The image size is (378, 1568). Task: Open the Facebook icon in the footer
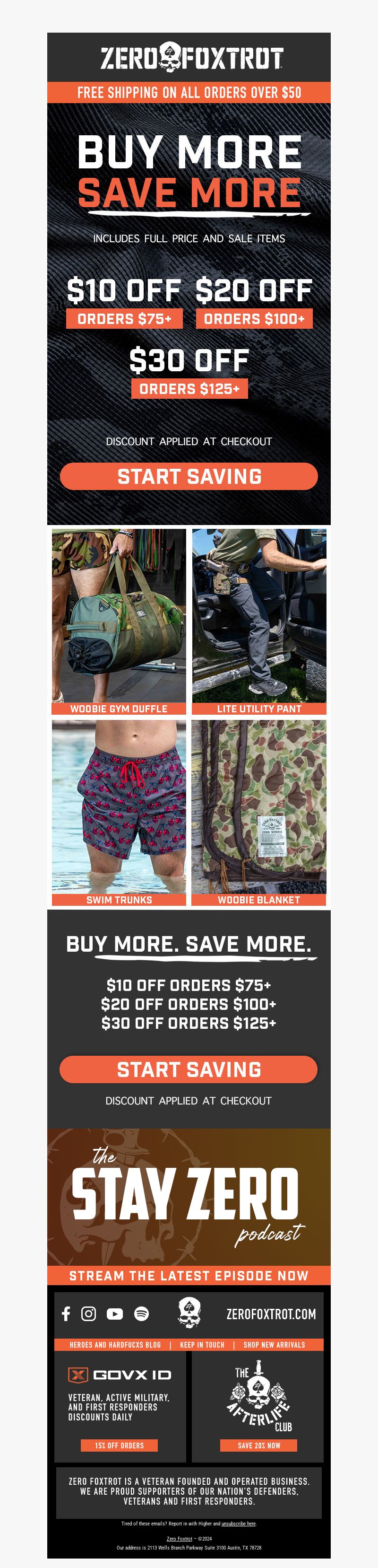(x=66, y=1314)
